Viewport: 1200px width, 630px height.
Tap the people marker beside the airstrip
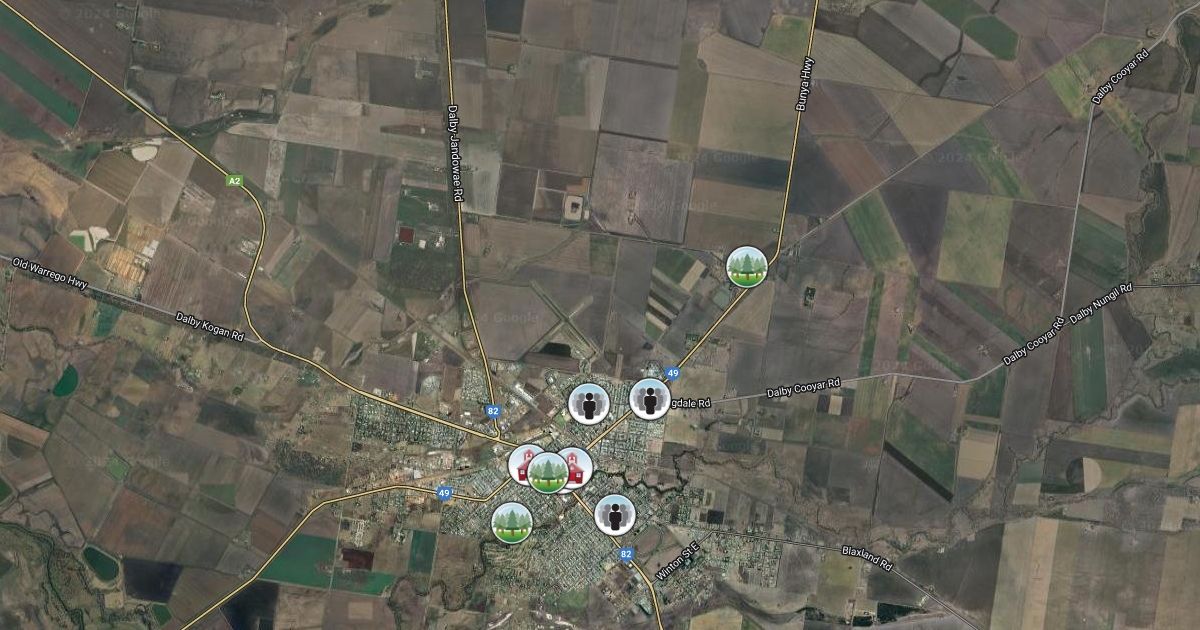589,404
